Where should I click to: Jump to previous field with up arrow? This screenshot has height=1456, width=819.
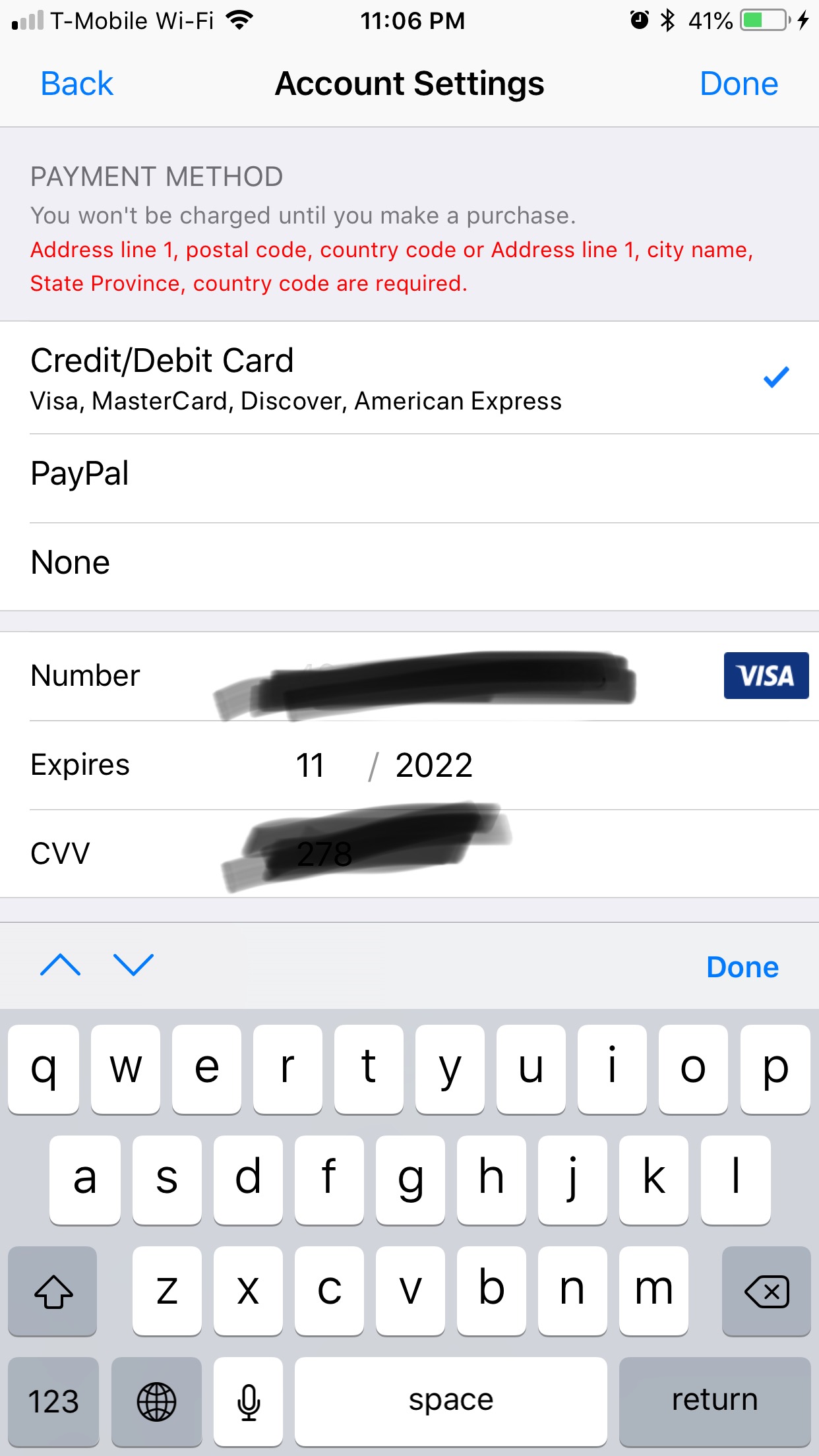click(61, 965)
